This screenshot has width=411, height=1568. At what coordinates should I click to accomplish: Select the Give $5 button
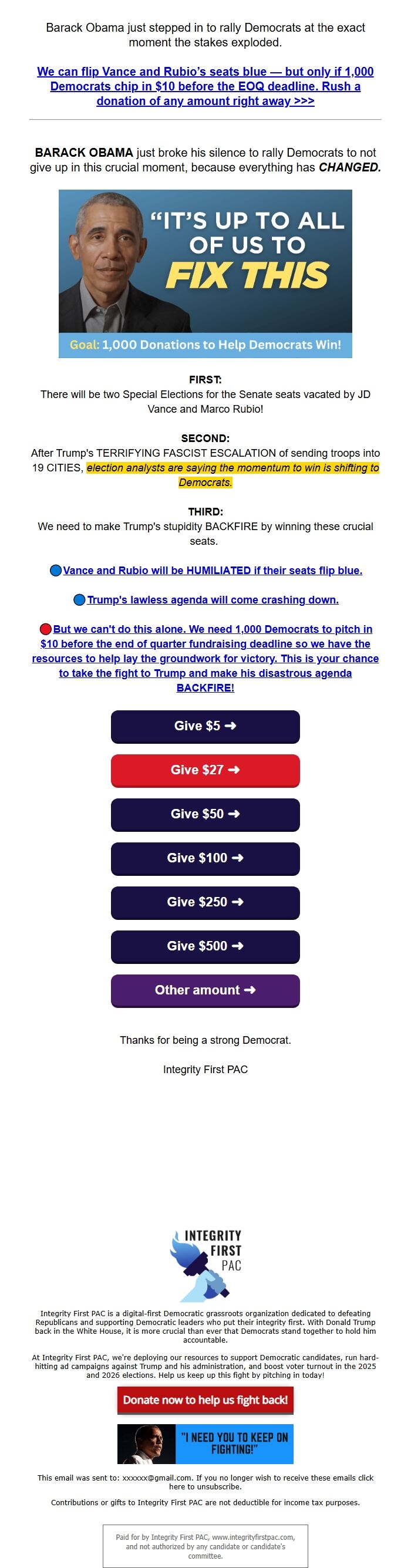(x=205, y=726)
